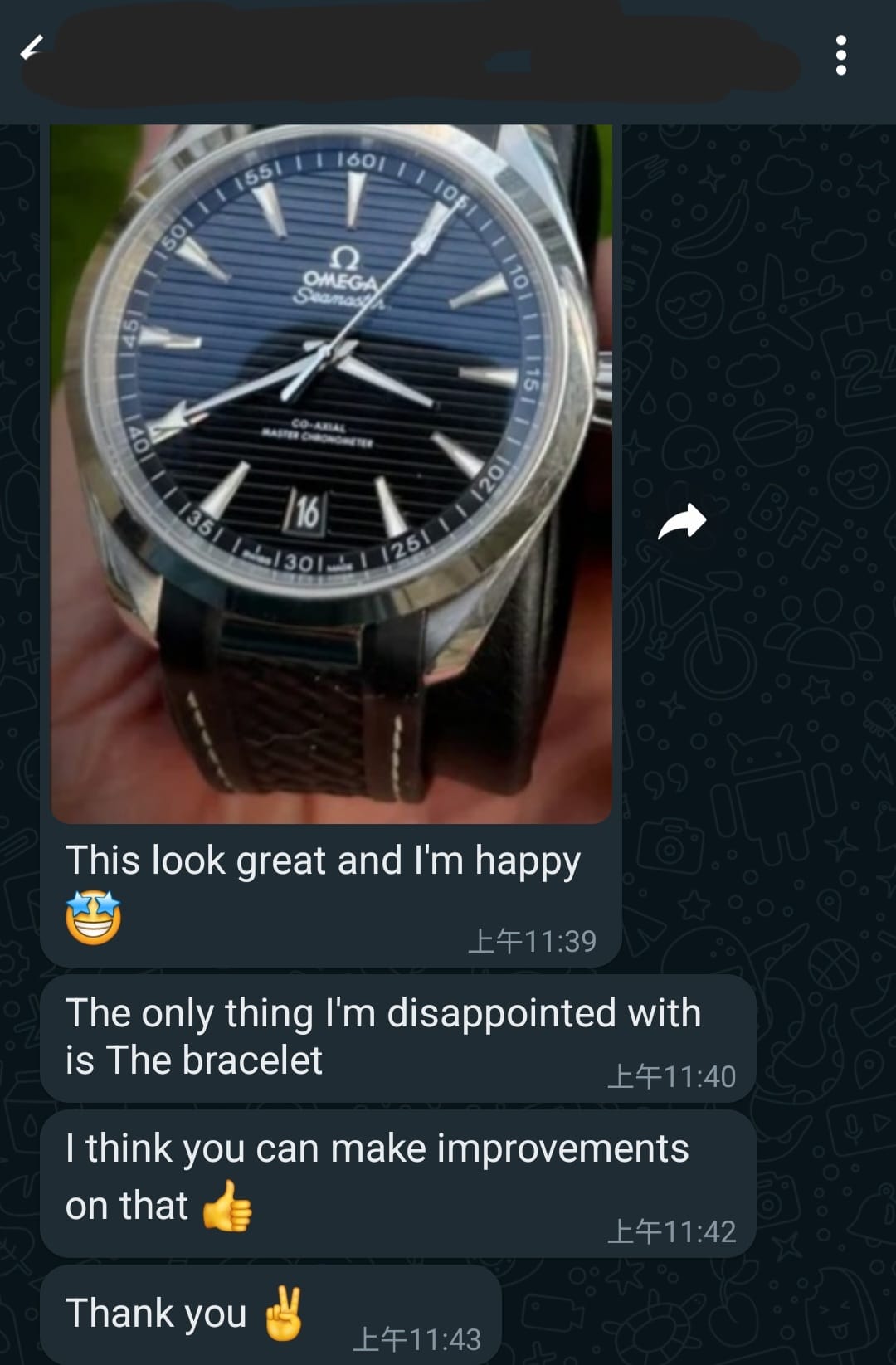Image resolution: width=896 pixels, height=1365 pixels.
Task: Go back using the top-left arrow
Action: [32, 48]
